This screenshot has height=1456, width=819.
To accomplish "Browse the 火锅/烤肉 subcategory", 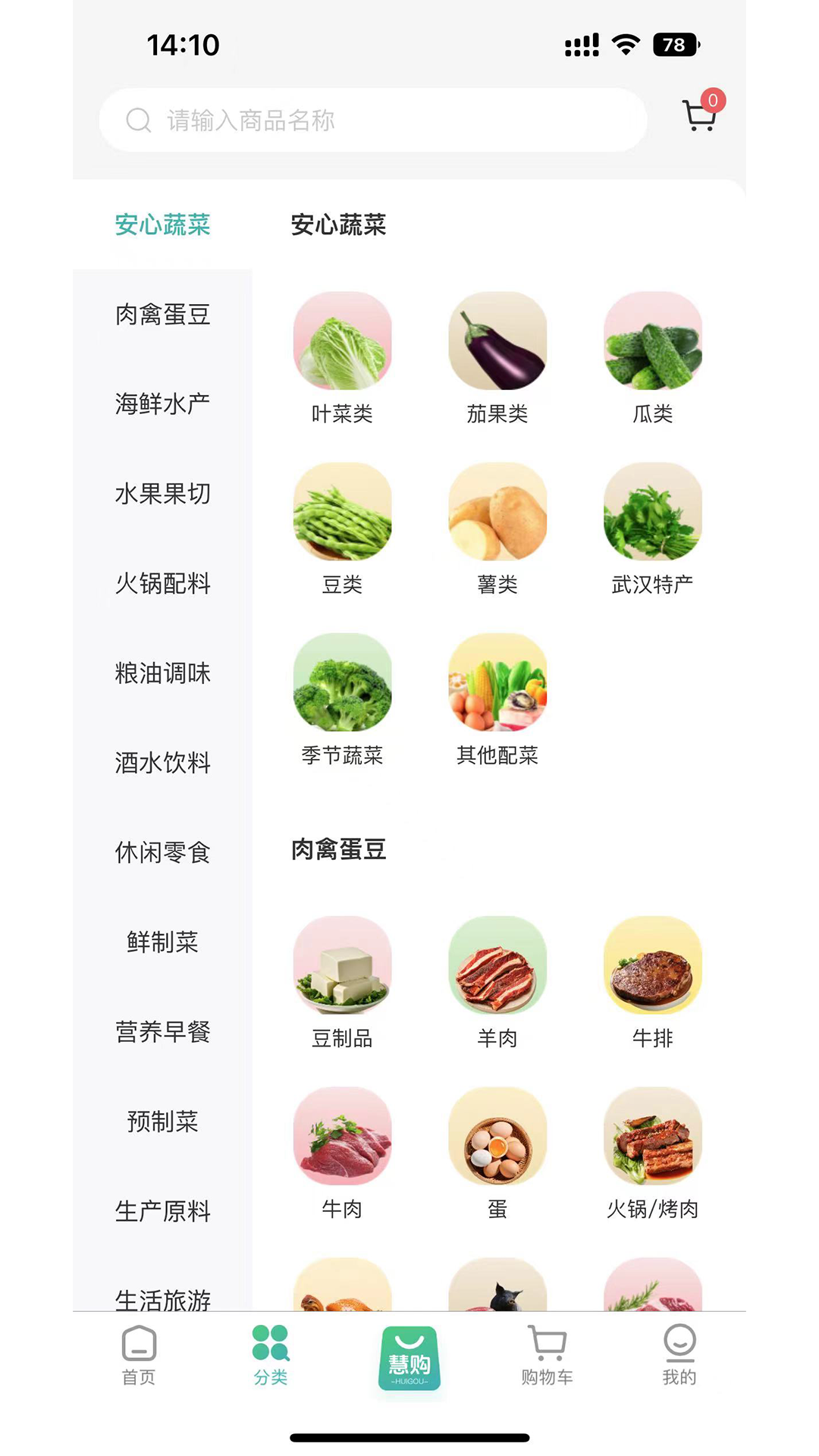I will (x=653, y=1152).
